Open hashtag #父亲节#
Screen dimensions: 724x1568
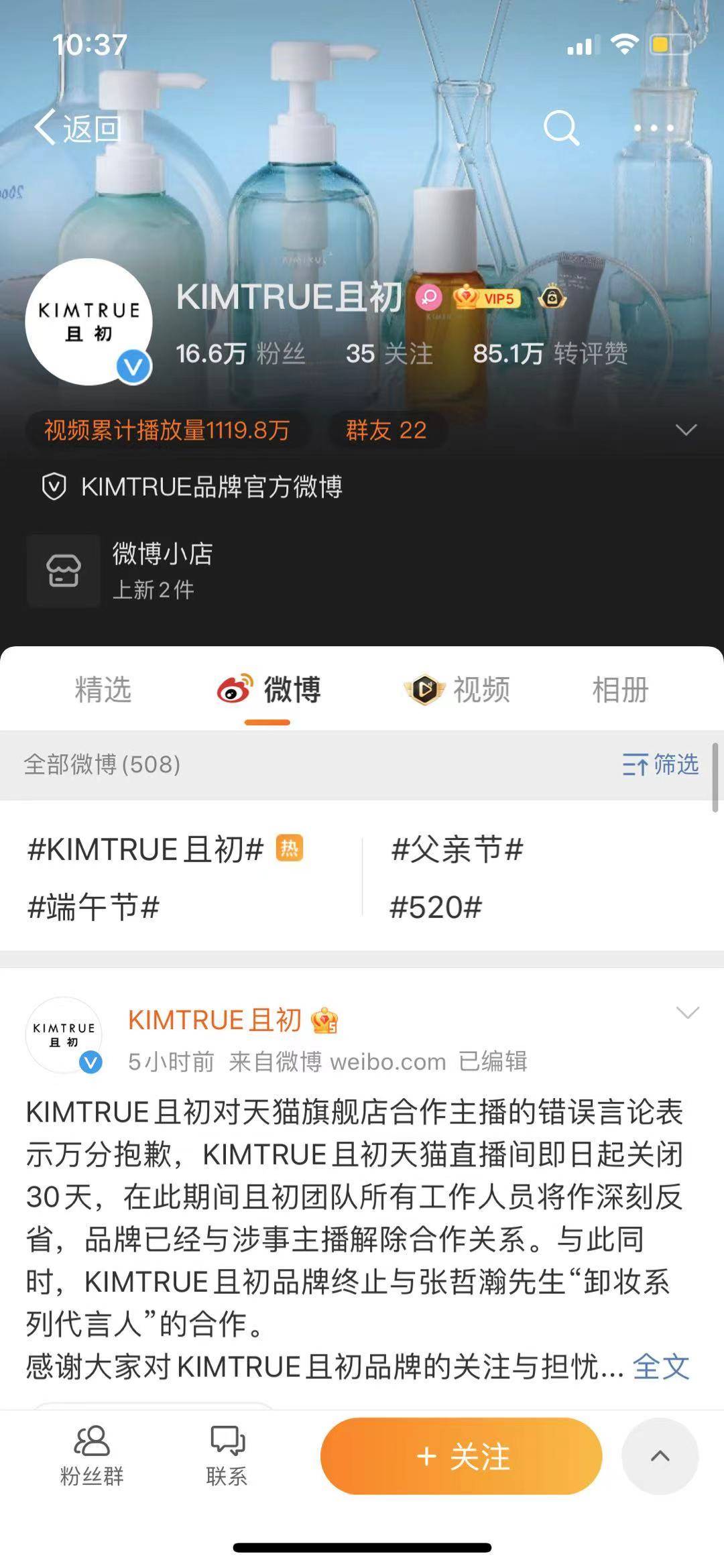(457, 849)
